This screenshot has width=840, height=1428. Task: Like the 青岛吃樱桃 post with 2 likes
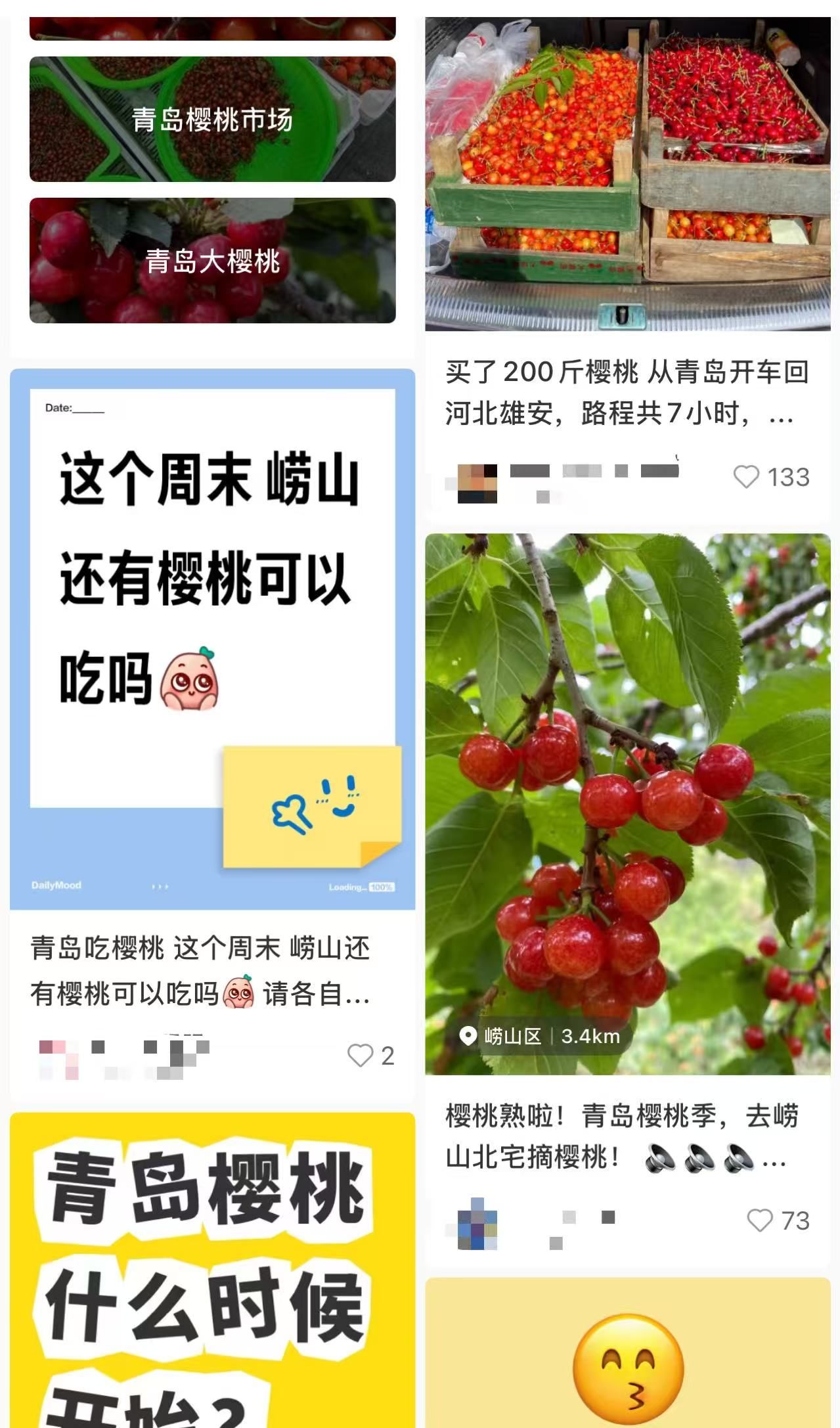click(360, 1055)
